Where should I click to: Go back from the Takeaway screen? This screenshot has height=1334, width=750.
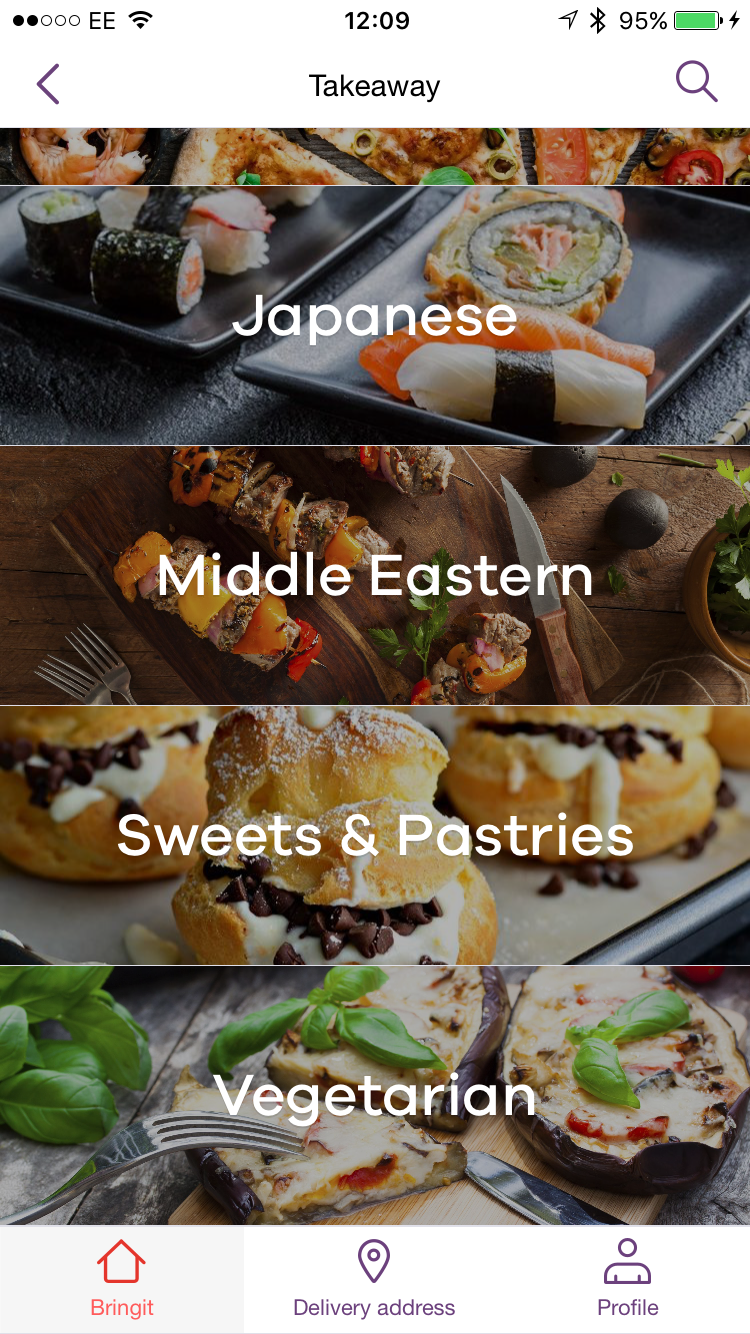point(48,85)
